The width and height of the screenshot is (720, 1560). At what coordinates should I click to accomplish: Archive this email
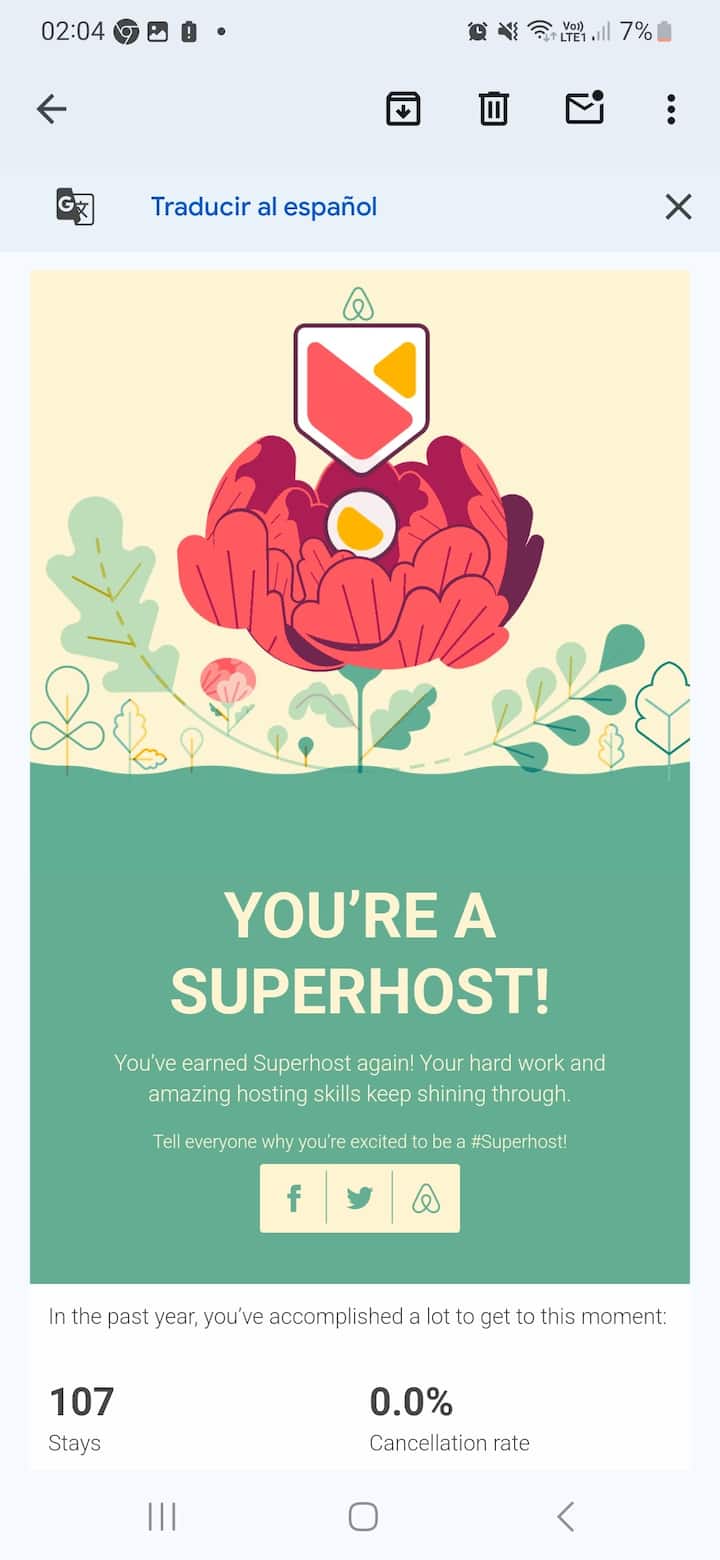[403, 108]
